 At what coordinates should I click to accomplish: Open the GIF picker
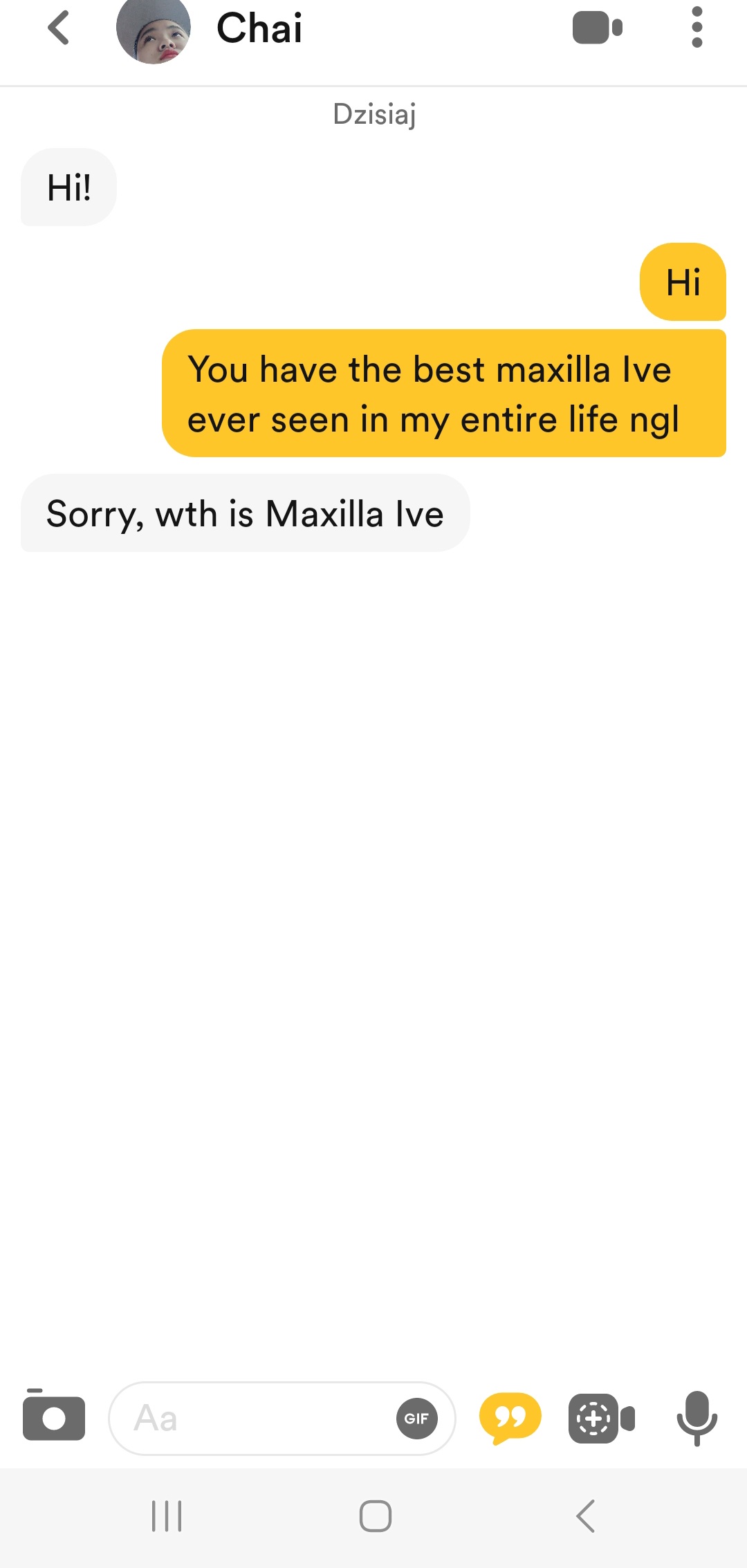click(416, 1419)
